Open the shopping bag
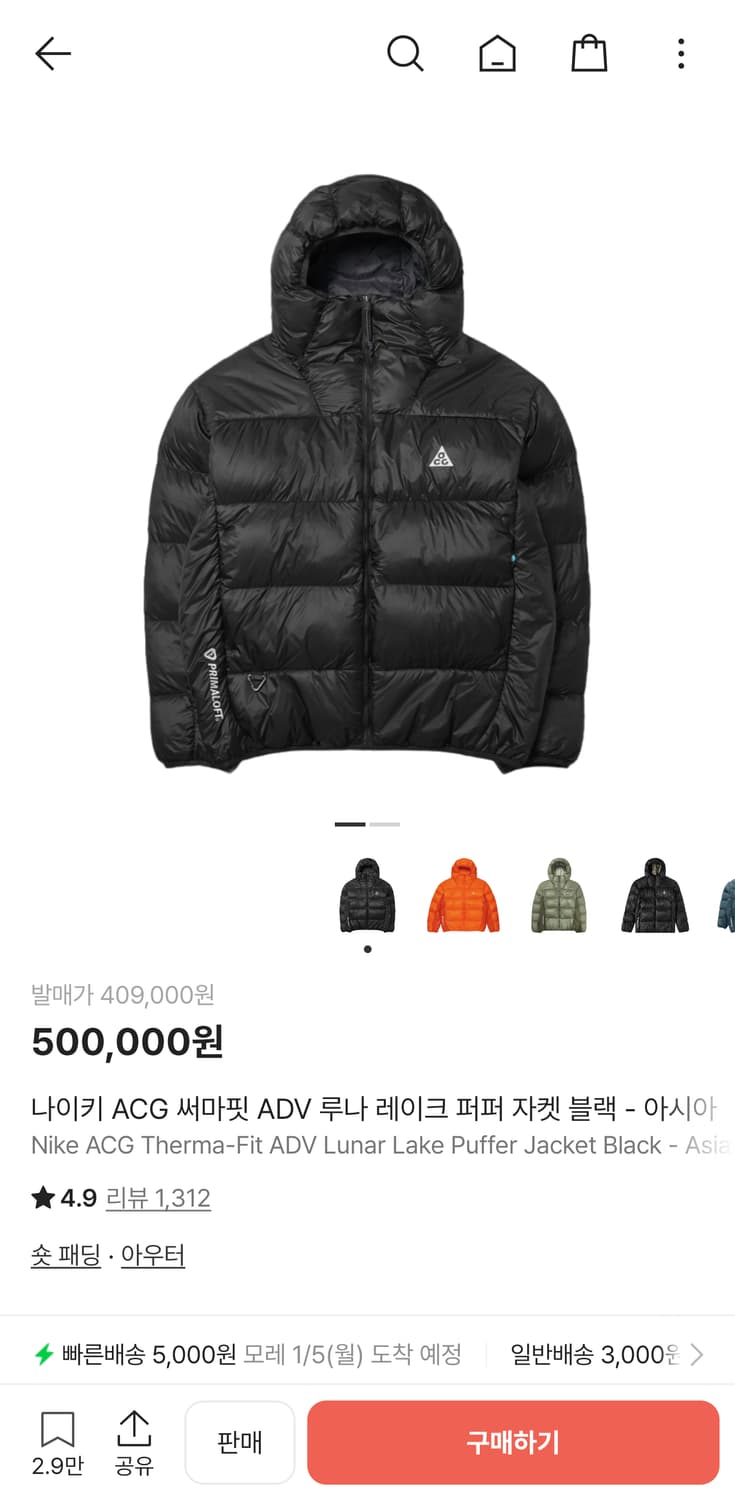 (588, 53)
